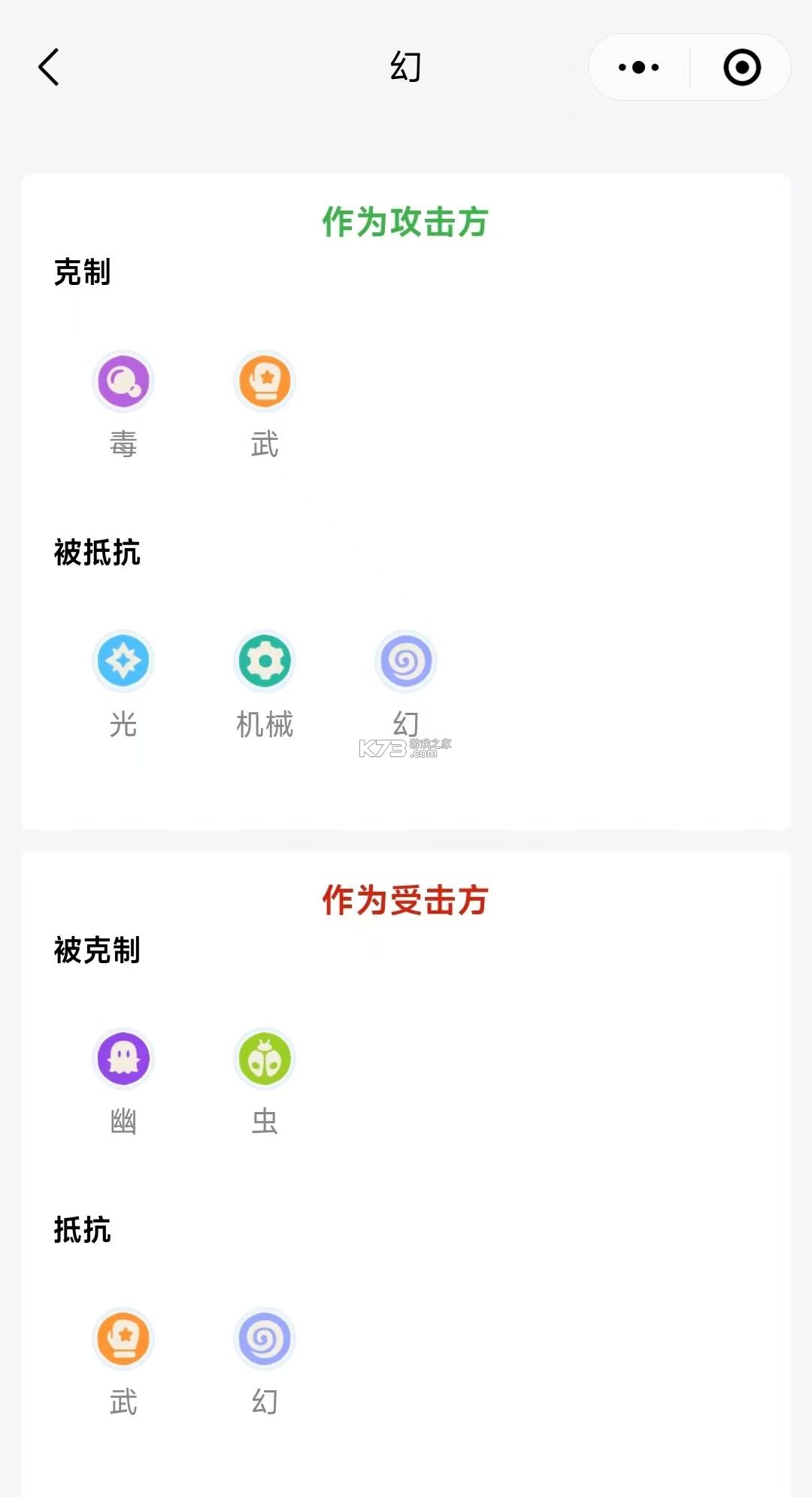Tap the k73.com watermark in the card
The width and height of the screenshot is (812, 1497).
click(x=406, y=748)
